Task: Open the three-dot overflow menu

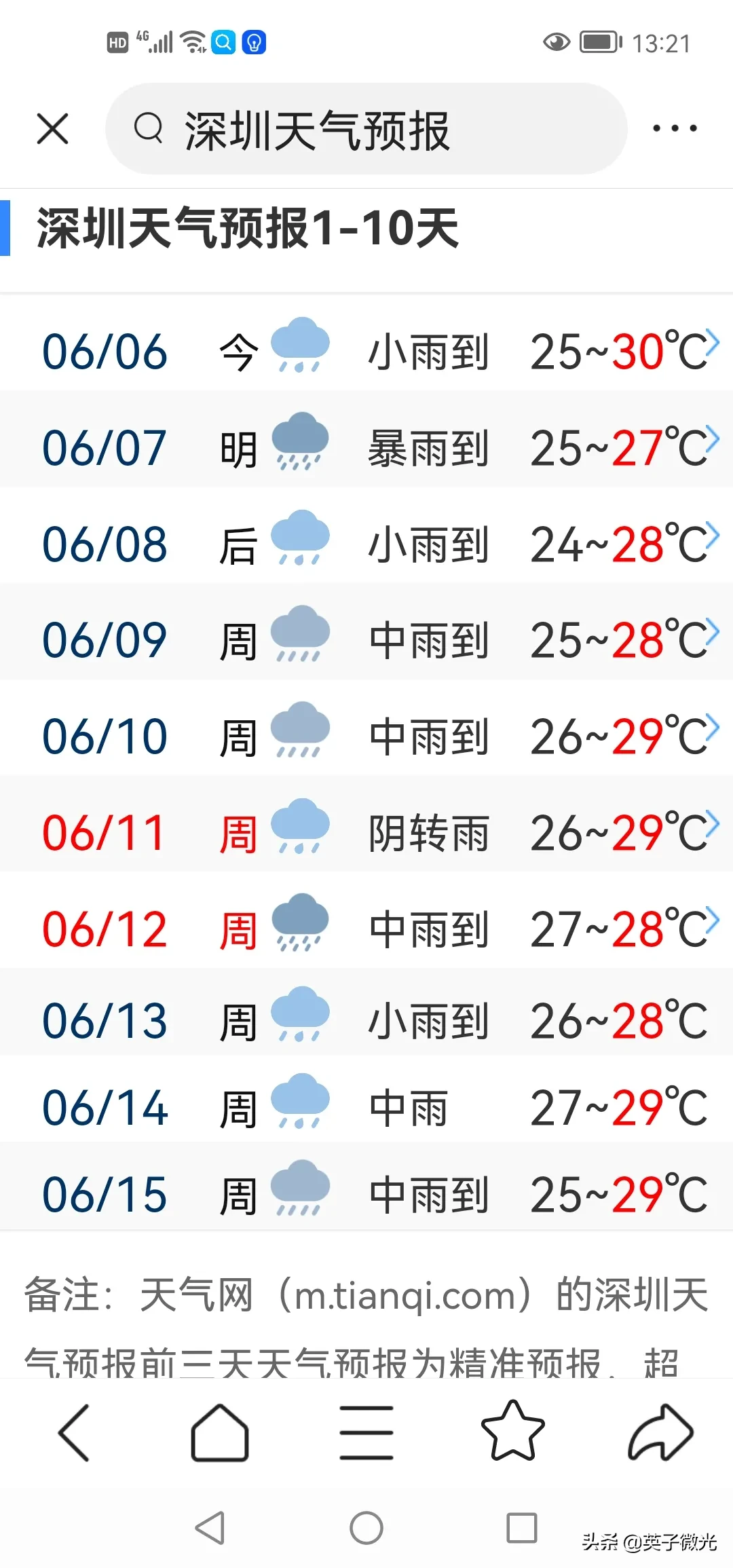Action: click(675, 129)
